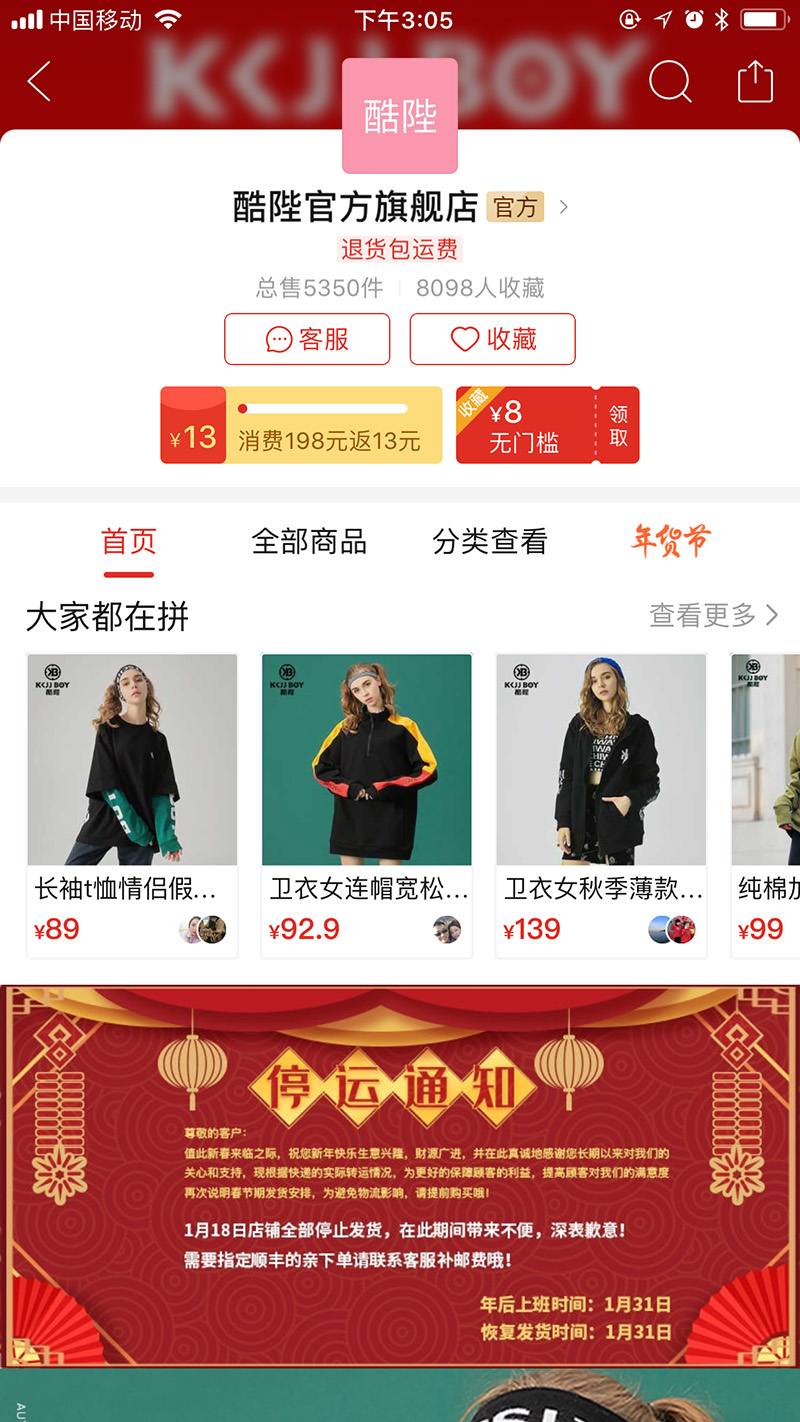Open the ¥13 cashback red packet
The width and height of the screenshot is (800, 1422).
tap(301, 425)
